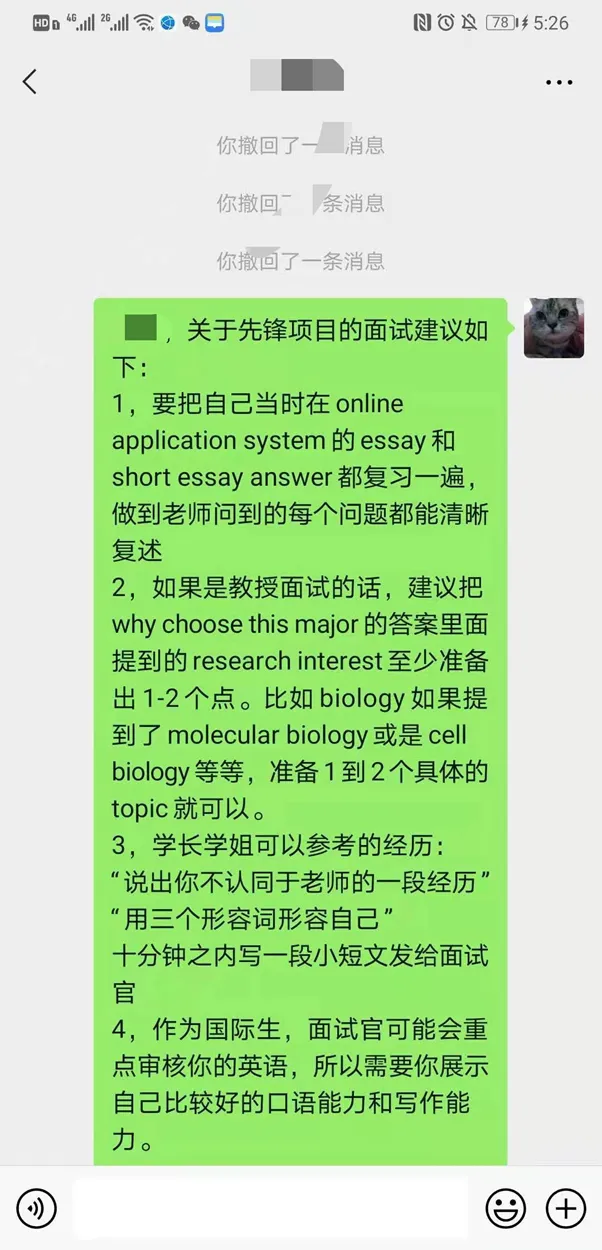Open the plus attachment menu

point(565,1209)
